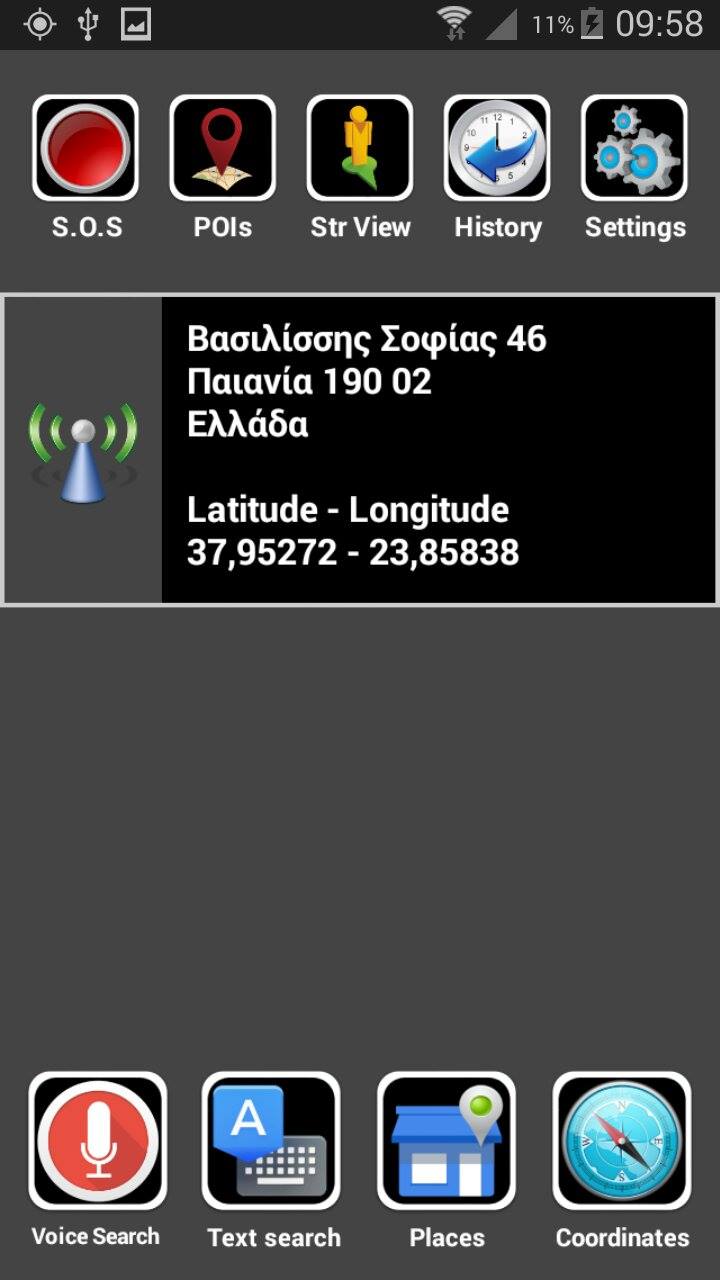Open Text search
This screenshot has height=1280, width=720.
(272, 1141)
